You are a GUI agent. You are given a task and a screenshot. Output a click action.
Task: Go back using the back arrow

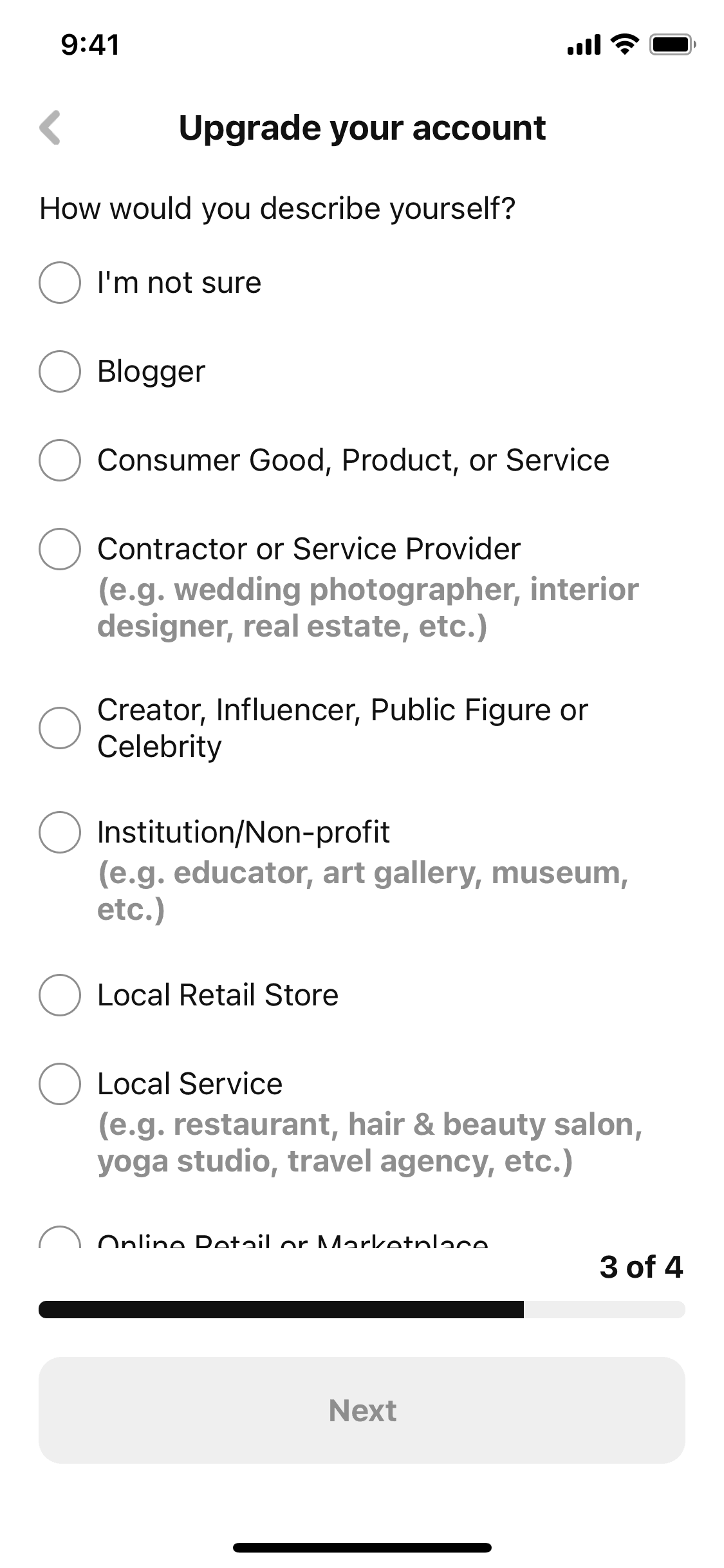pyautogui.click(x=50, y=127)
